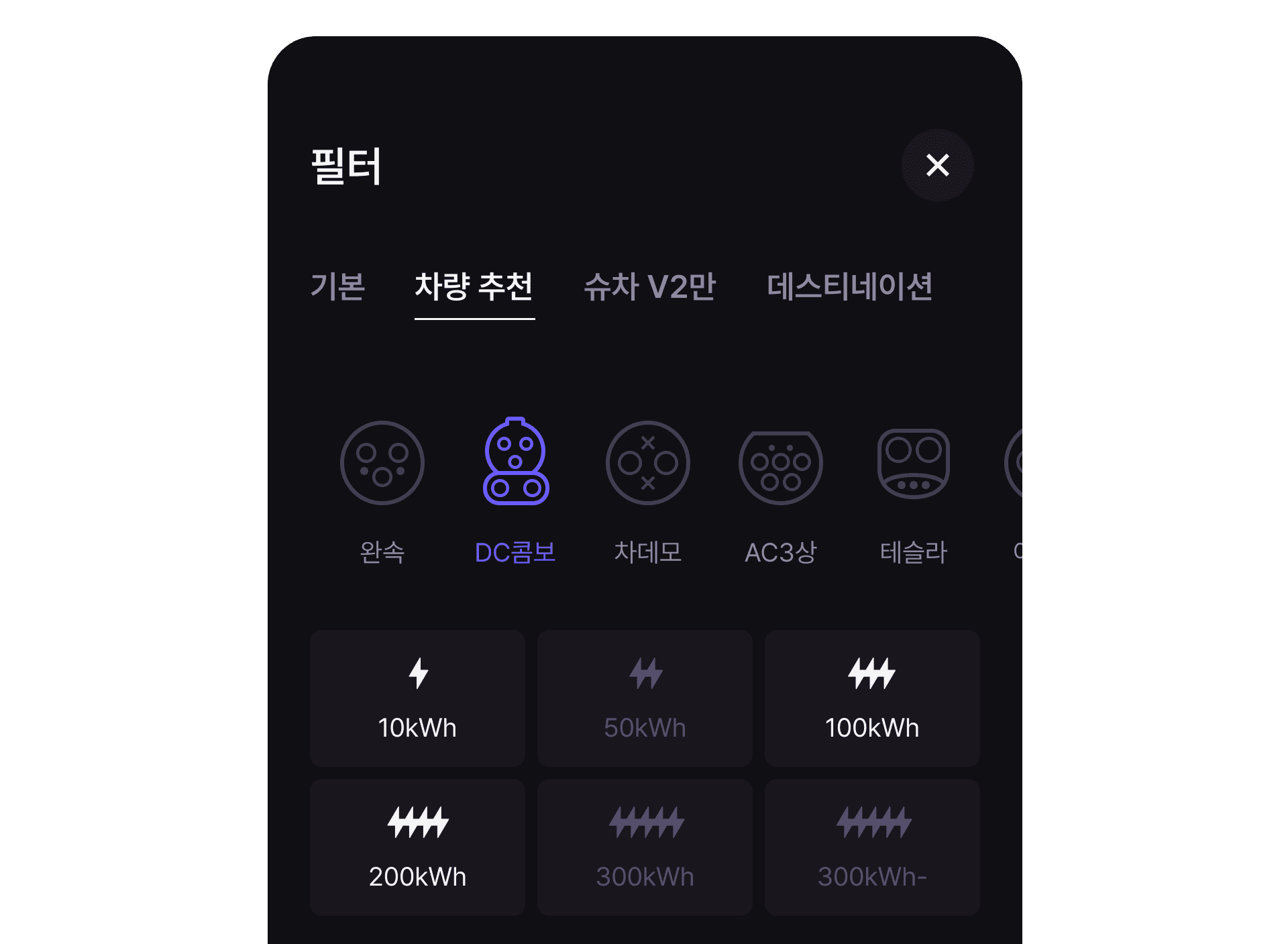Enable the 300kWh charging speed
The image size is (1288, 944).
tap(645, 847)
